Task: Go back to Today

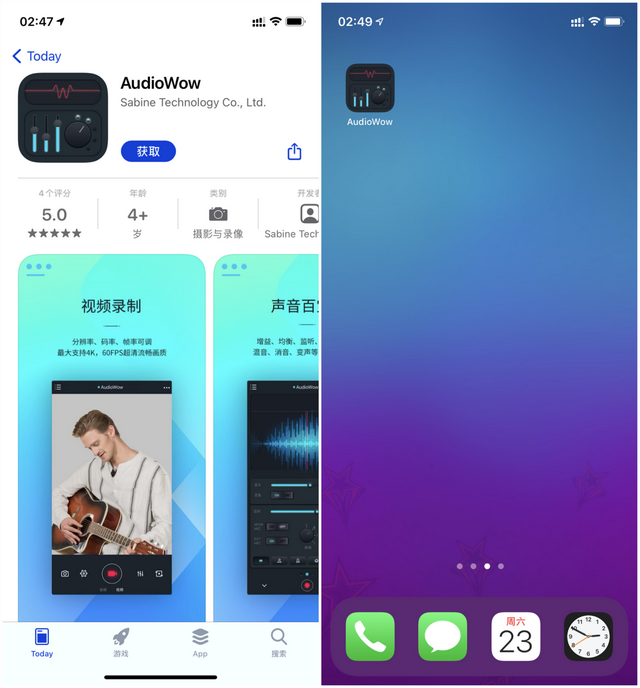Action: pos(37,56)
